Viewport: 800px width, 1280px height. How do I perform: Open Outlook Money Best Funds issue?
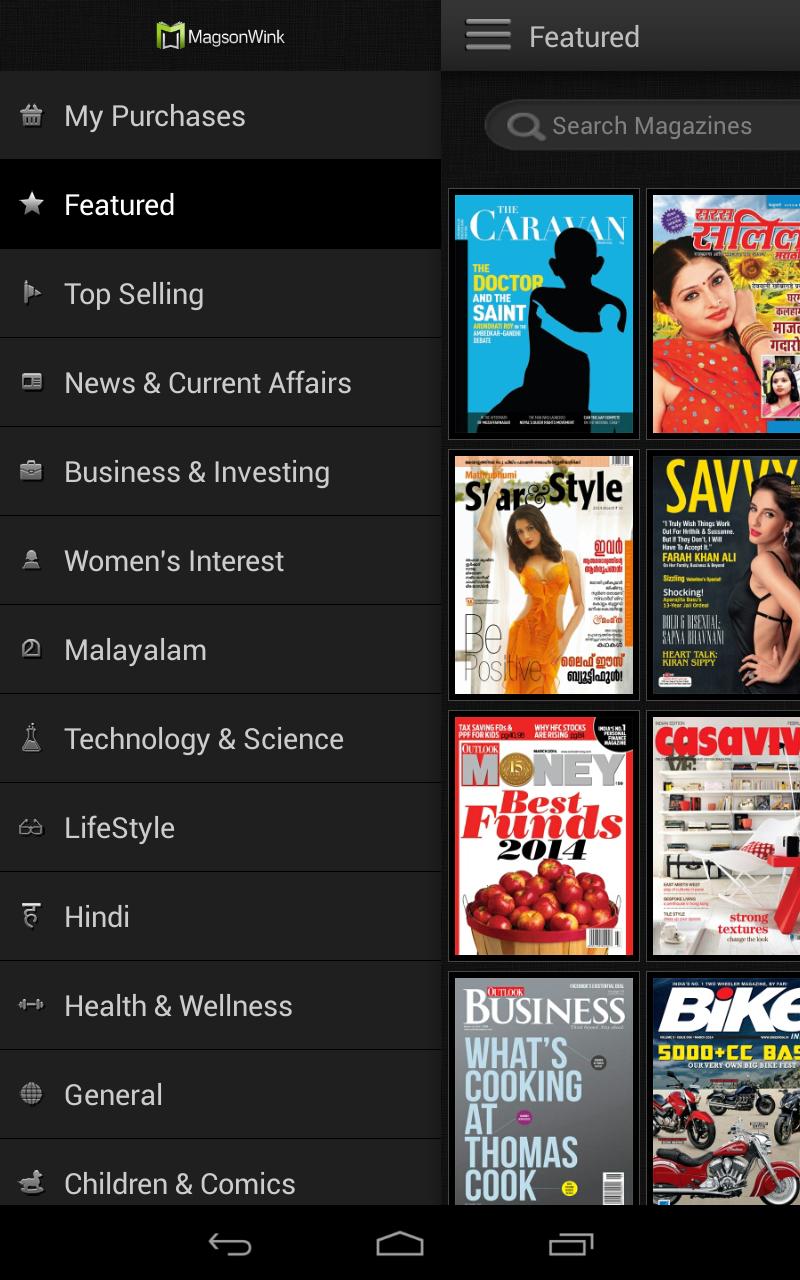(544, 835)
